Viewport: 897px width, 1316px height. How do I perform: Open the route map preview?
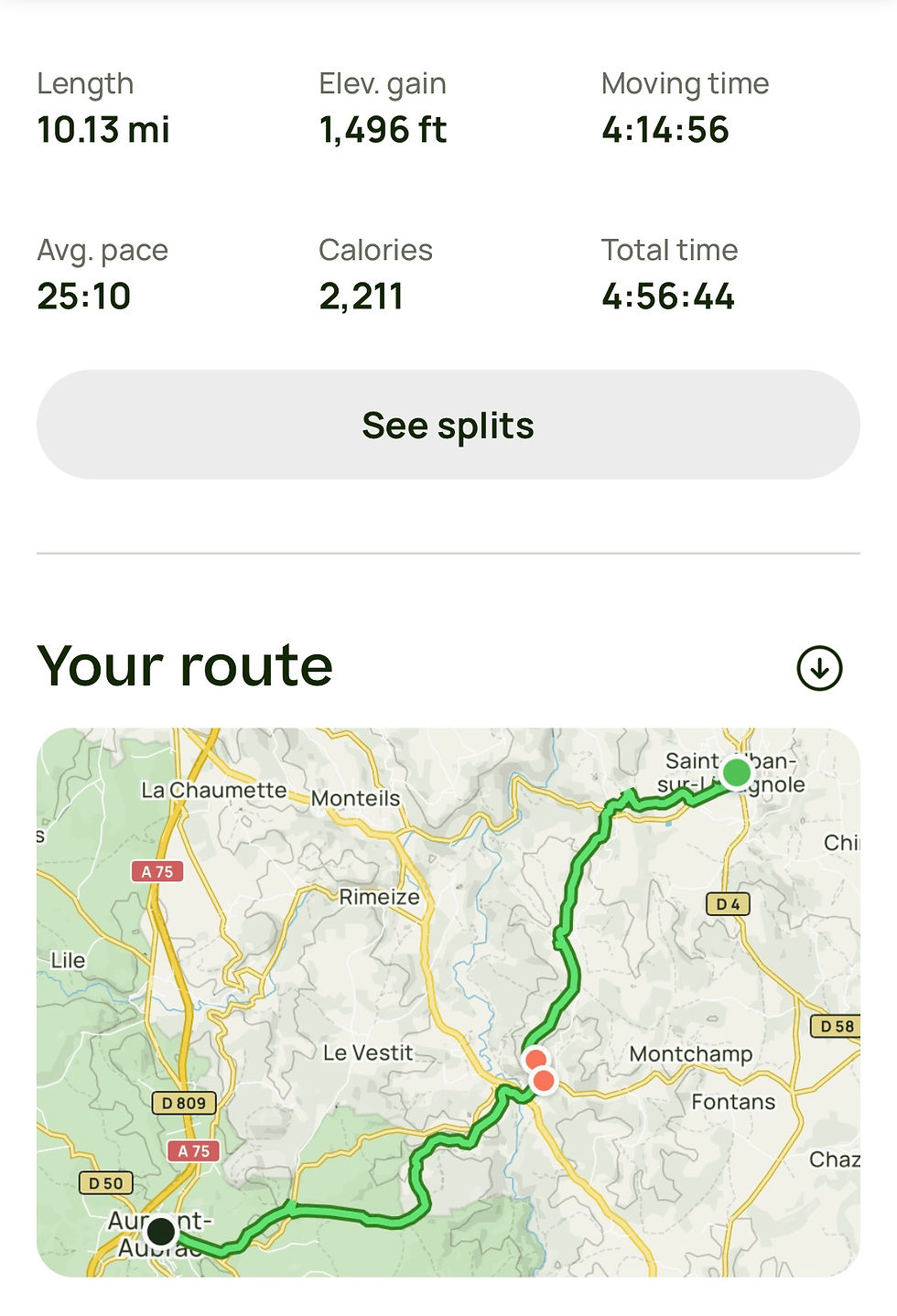tap(448, 1002)
